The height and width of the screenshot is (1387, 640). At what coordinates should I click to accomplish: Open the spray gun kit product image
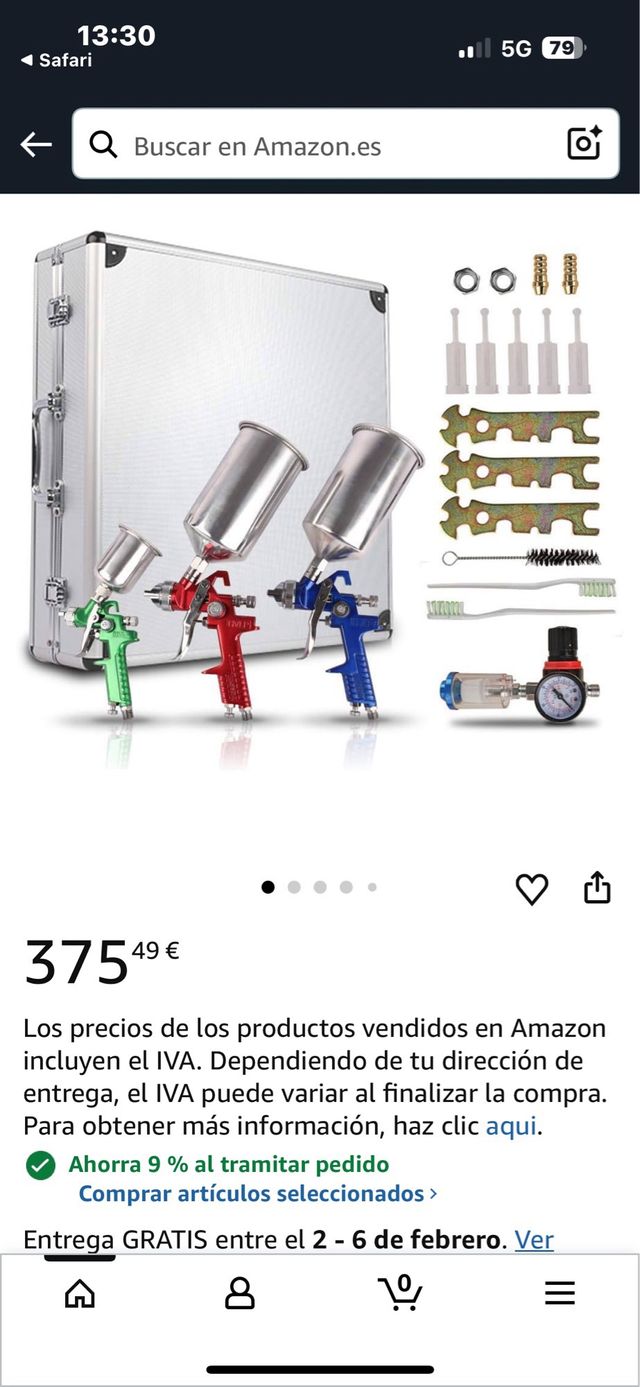pyautogui.click(x=320, y=500)
